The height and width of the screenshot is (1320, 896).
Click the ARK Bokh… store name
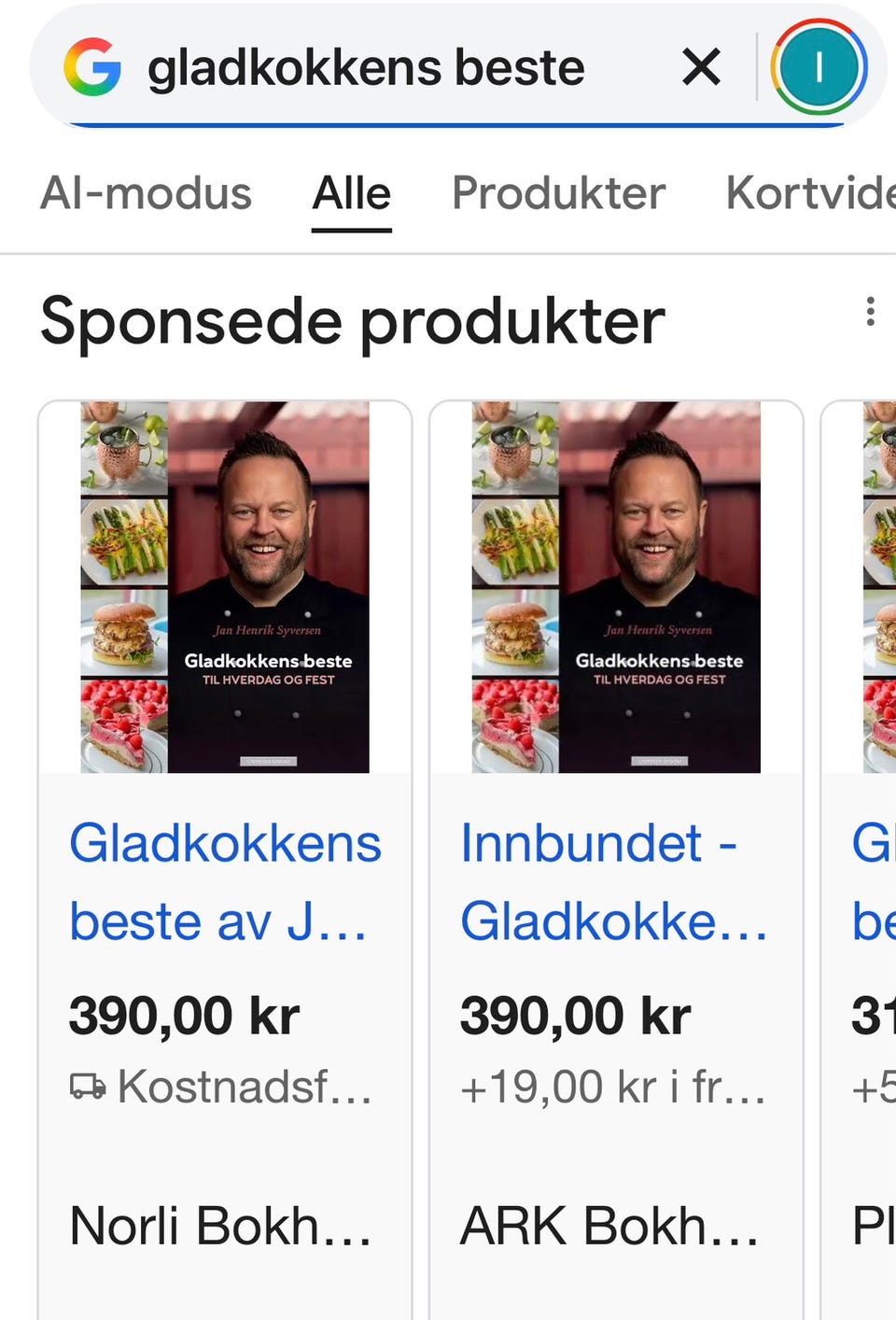click(x=611, y=1226)
